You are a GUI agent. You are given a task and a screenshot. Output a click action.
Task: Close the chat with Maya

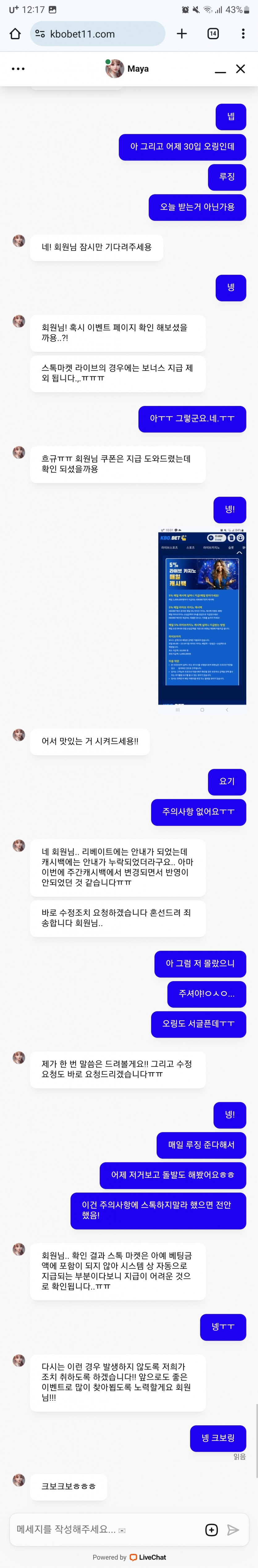point(240,69)
